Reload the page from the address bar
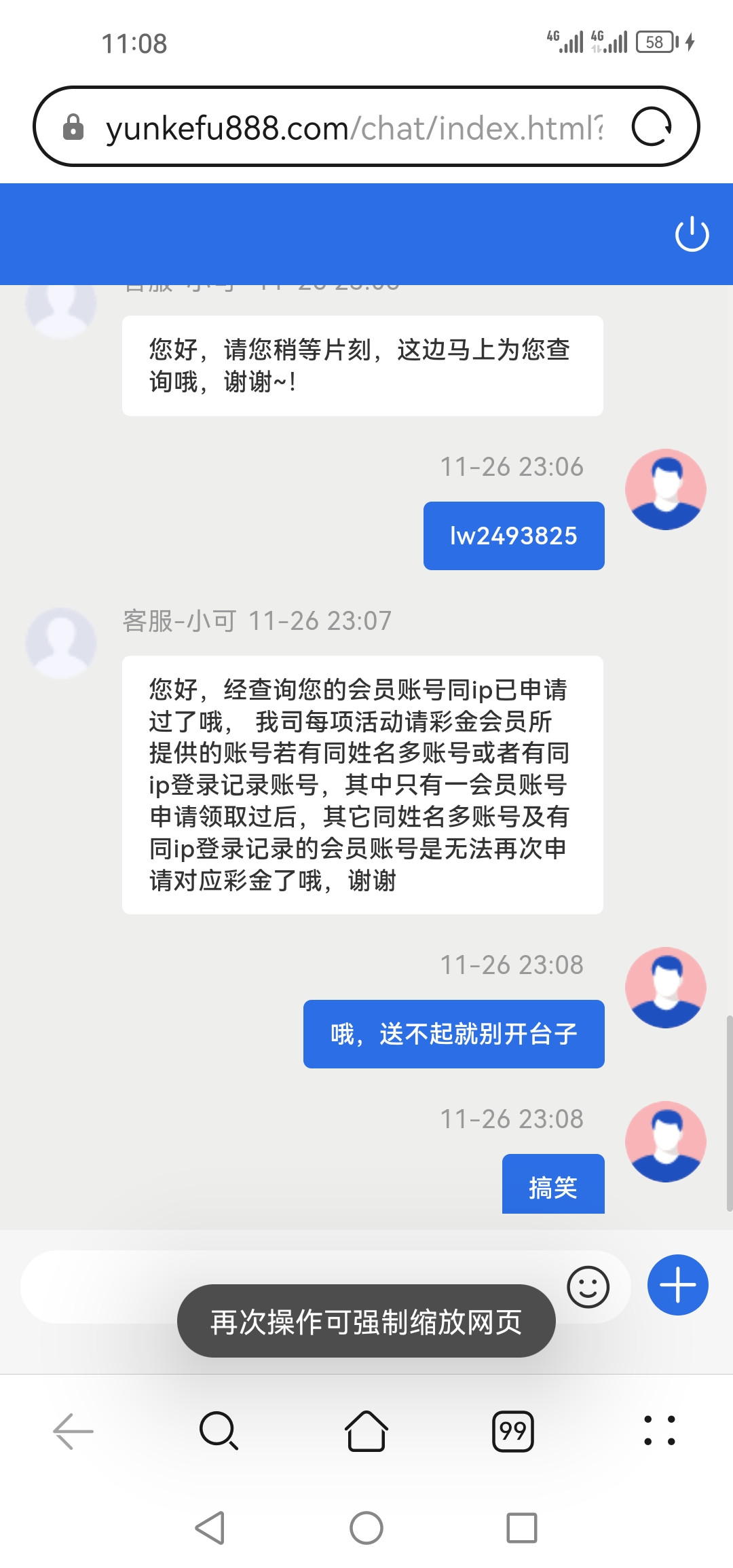The width and height of the screenshot is (733, 1568). [652, 127]
